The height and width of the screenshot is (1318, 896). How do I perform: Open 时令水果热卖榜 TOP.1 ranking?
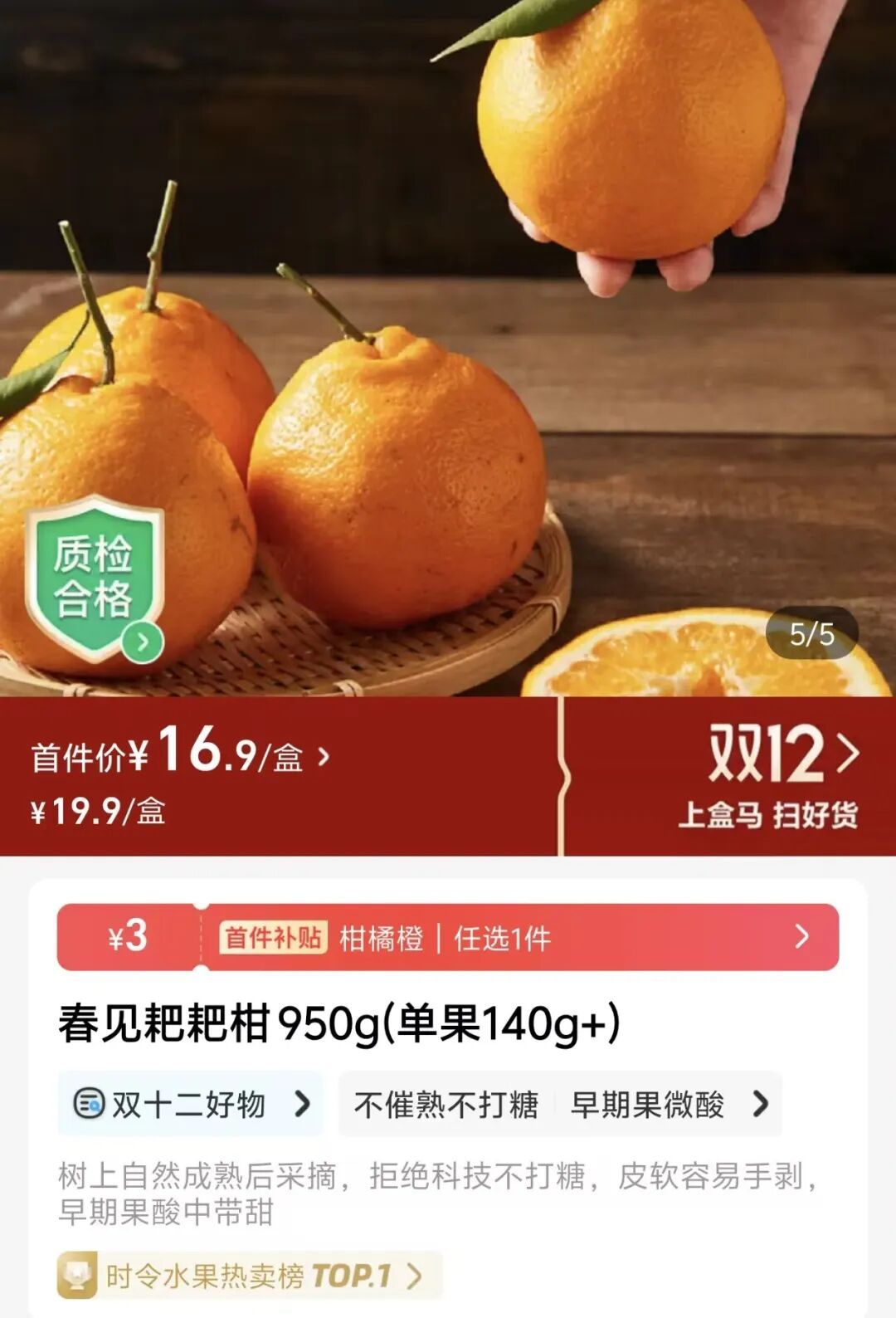[249, 1275]
